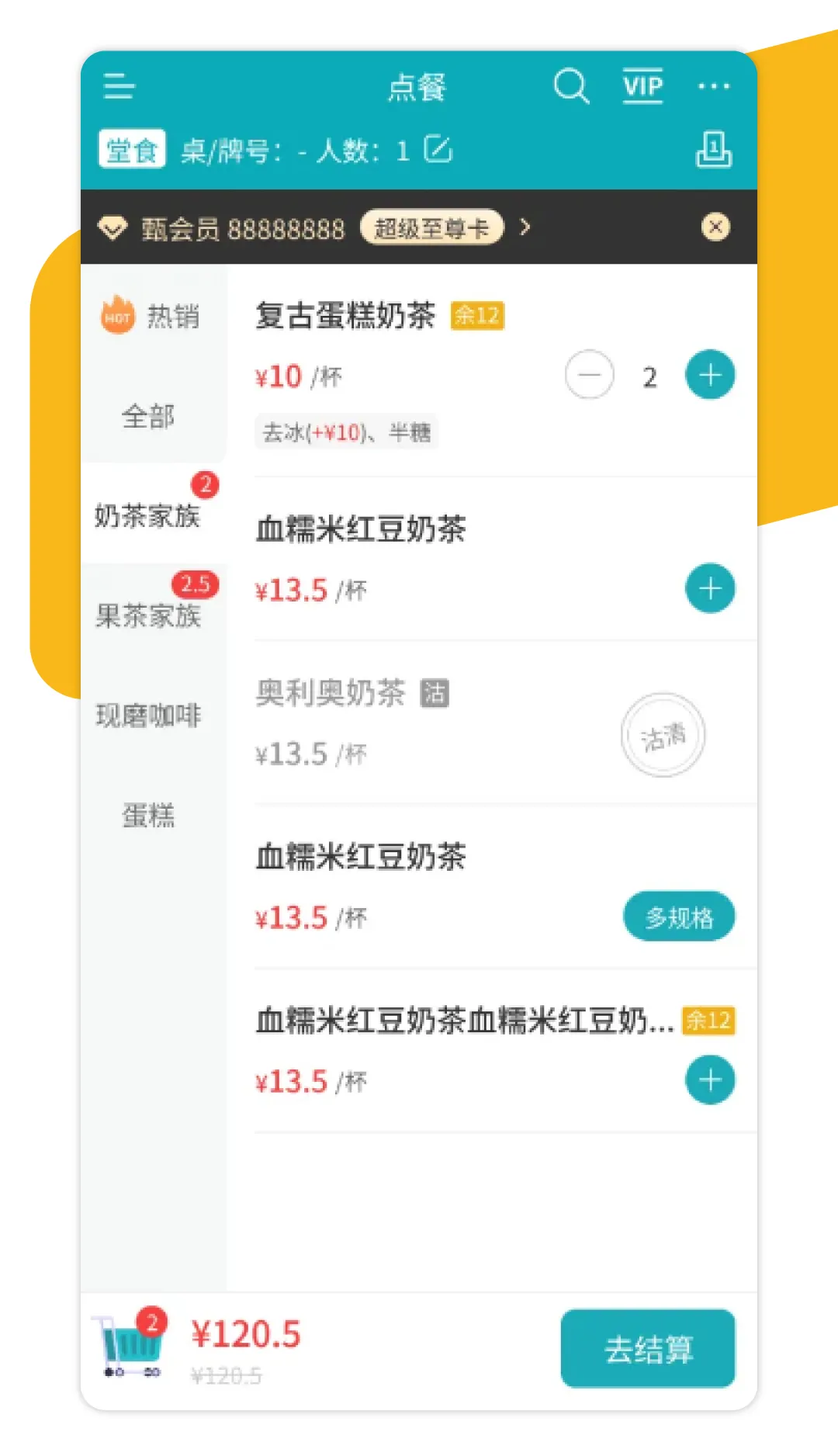Increase 复古蛋糕奶茶 quantity by one
This screenshot has height=1456, width=838.
click(x=710, y=375)
